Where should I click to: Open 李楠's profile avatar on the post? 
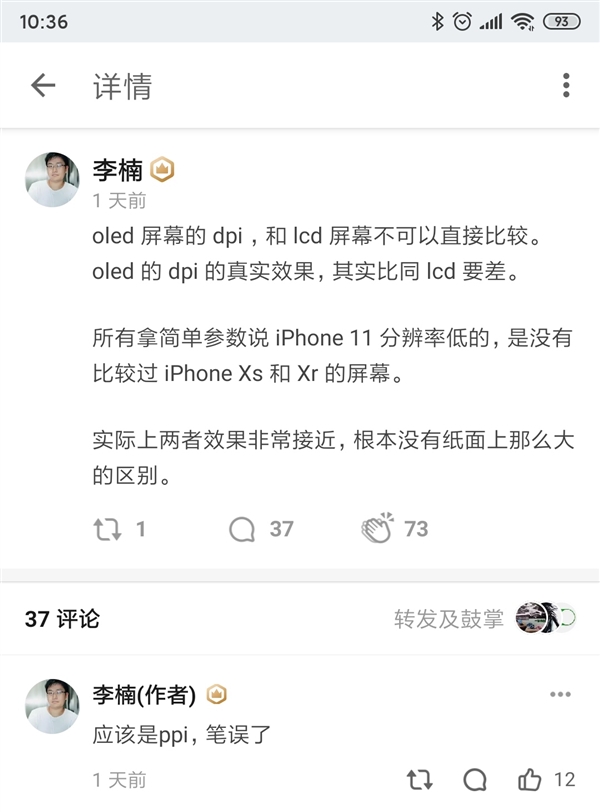(52, 180)
